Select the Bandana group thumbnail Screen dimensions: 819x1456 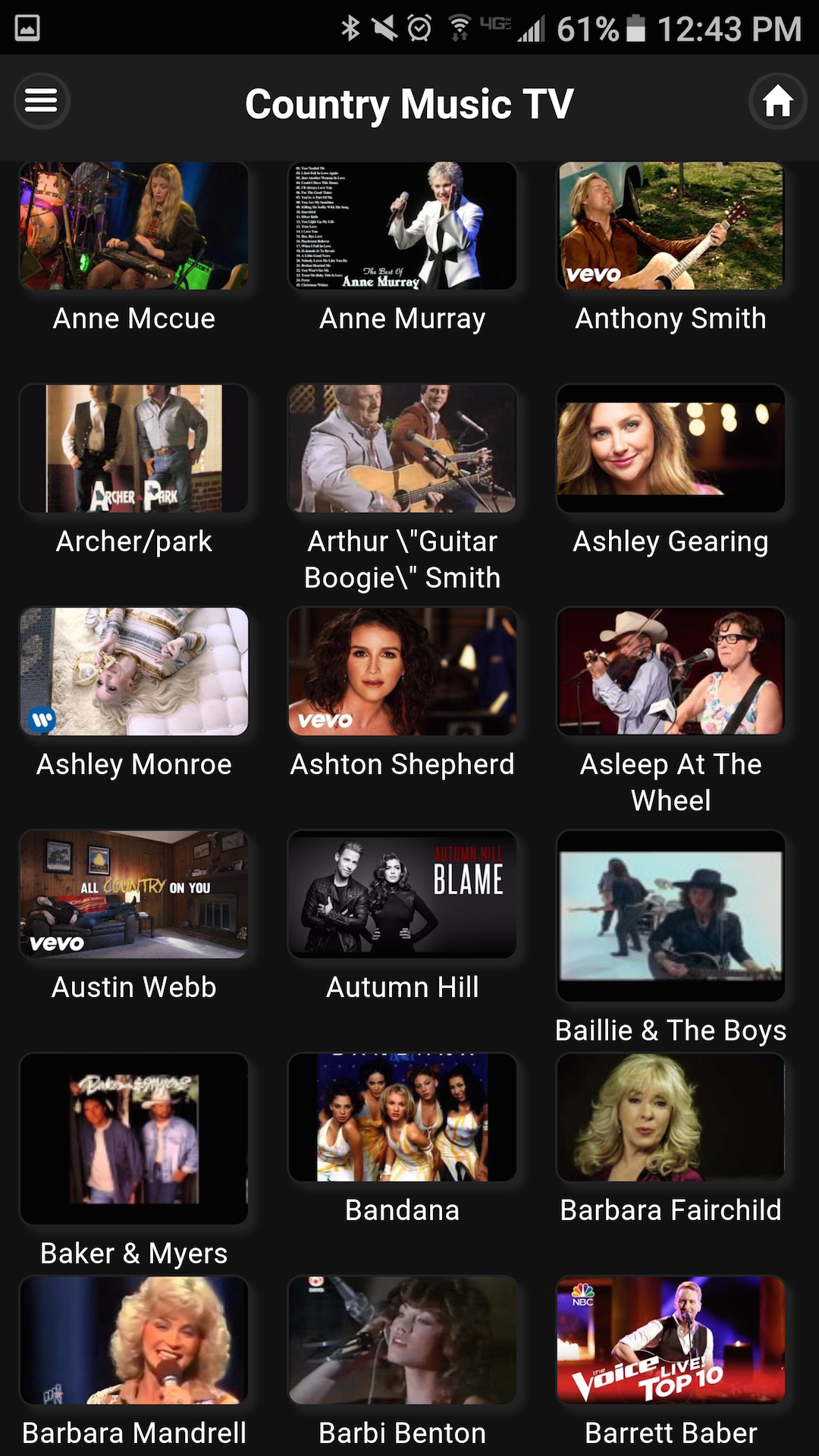[x=402, y=1118]
